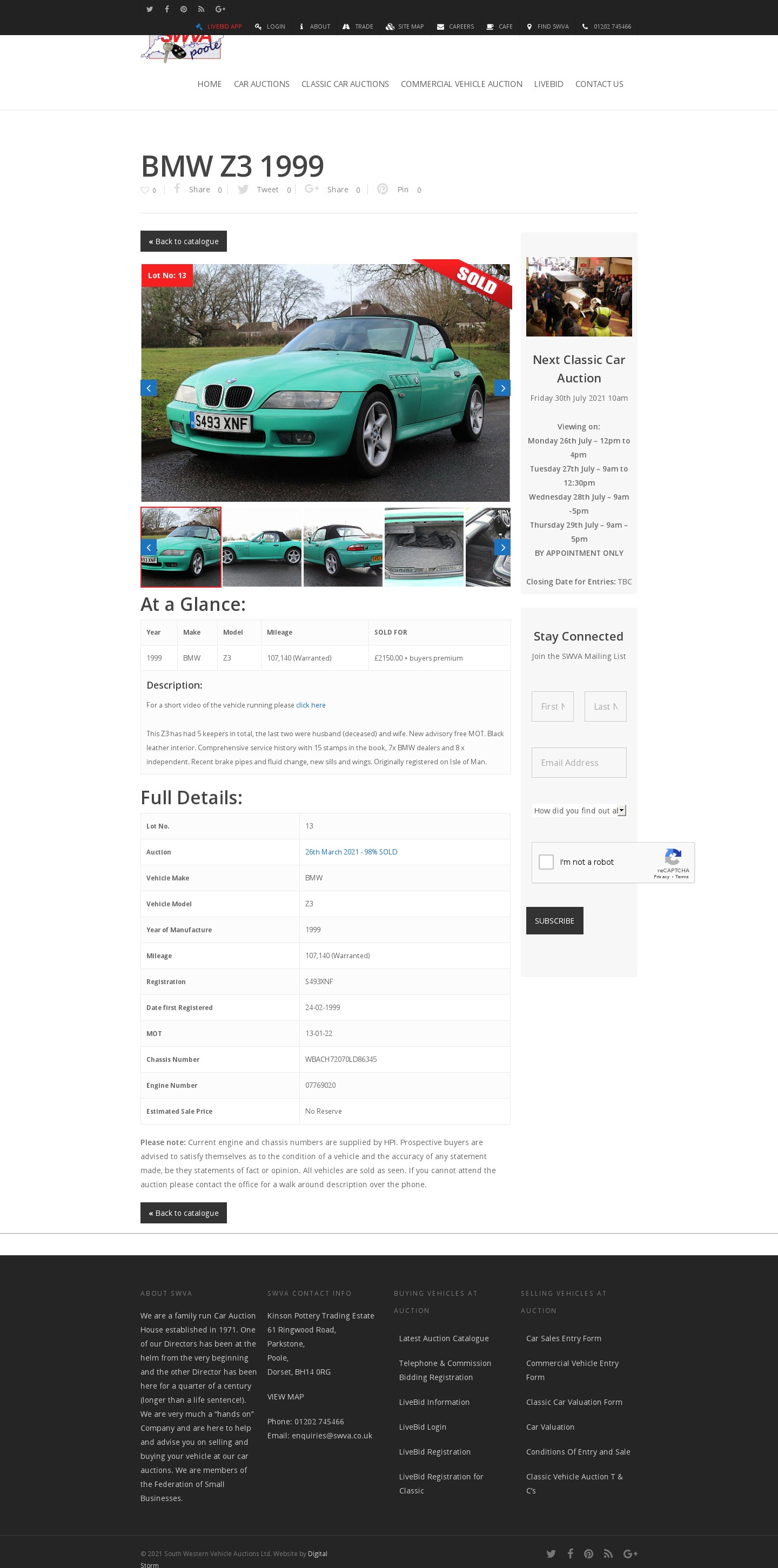This screenshot has width=778, height=1568.
Task: Open the Contact Us page
Action: [599, 84]
